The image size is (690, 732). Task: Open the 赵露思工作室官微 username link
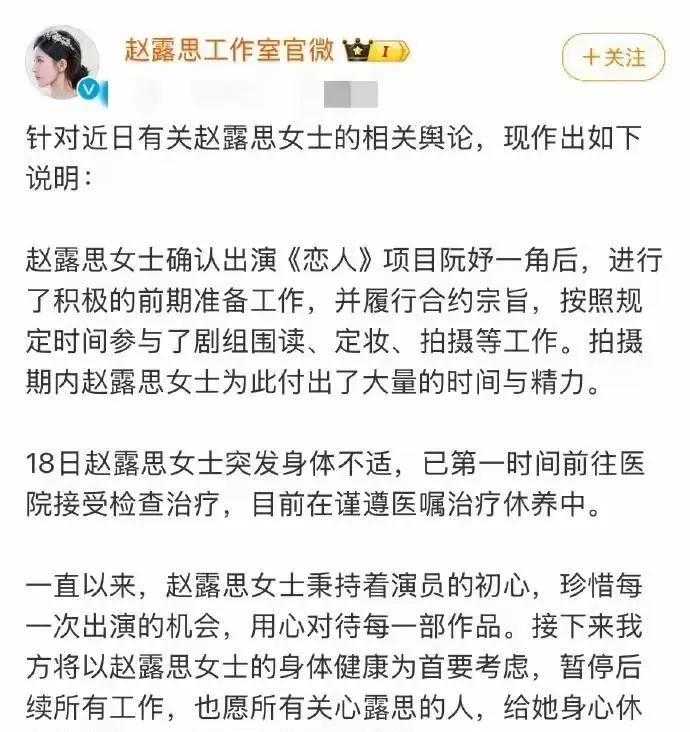pyautogui.click(x=228, y=48)
